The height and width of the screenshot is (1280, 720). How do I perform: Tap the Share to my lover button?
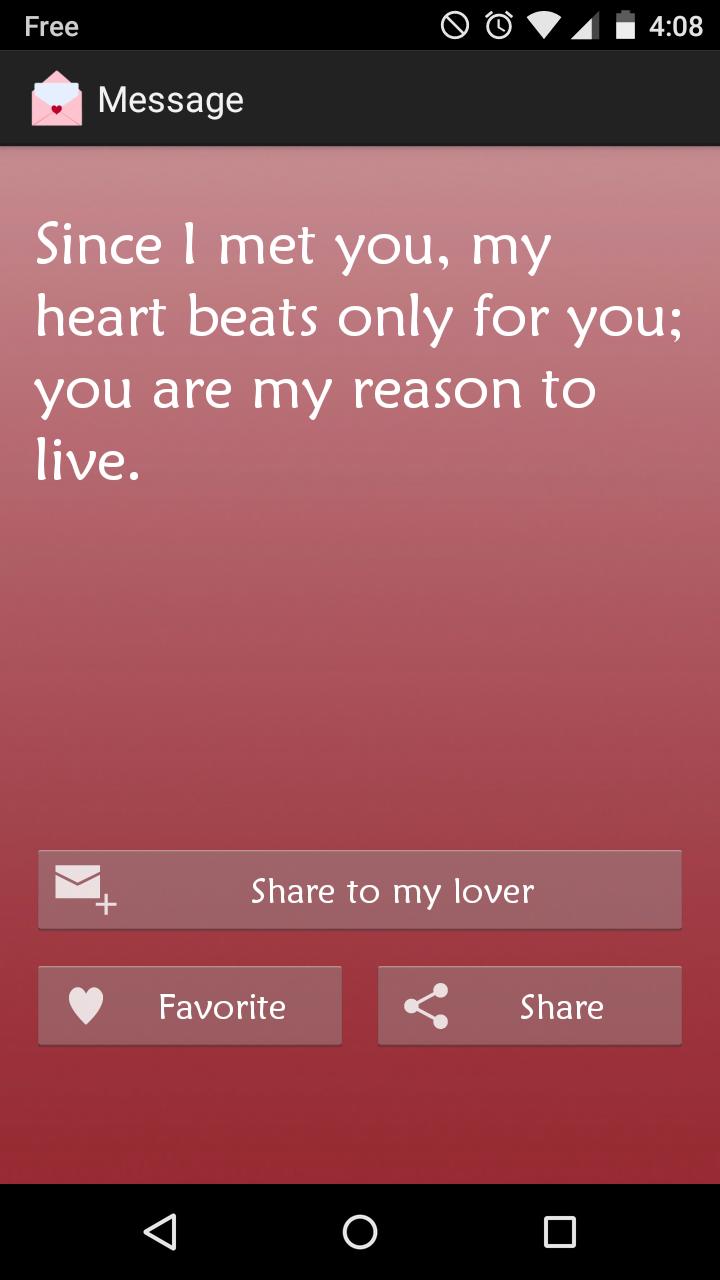click(x=360, y=890)
